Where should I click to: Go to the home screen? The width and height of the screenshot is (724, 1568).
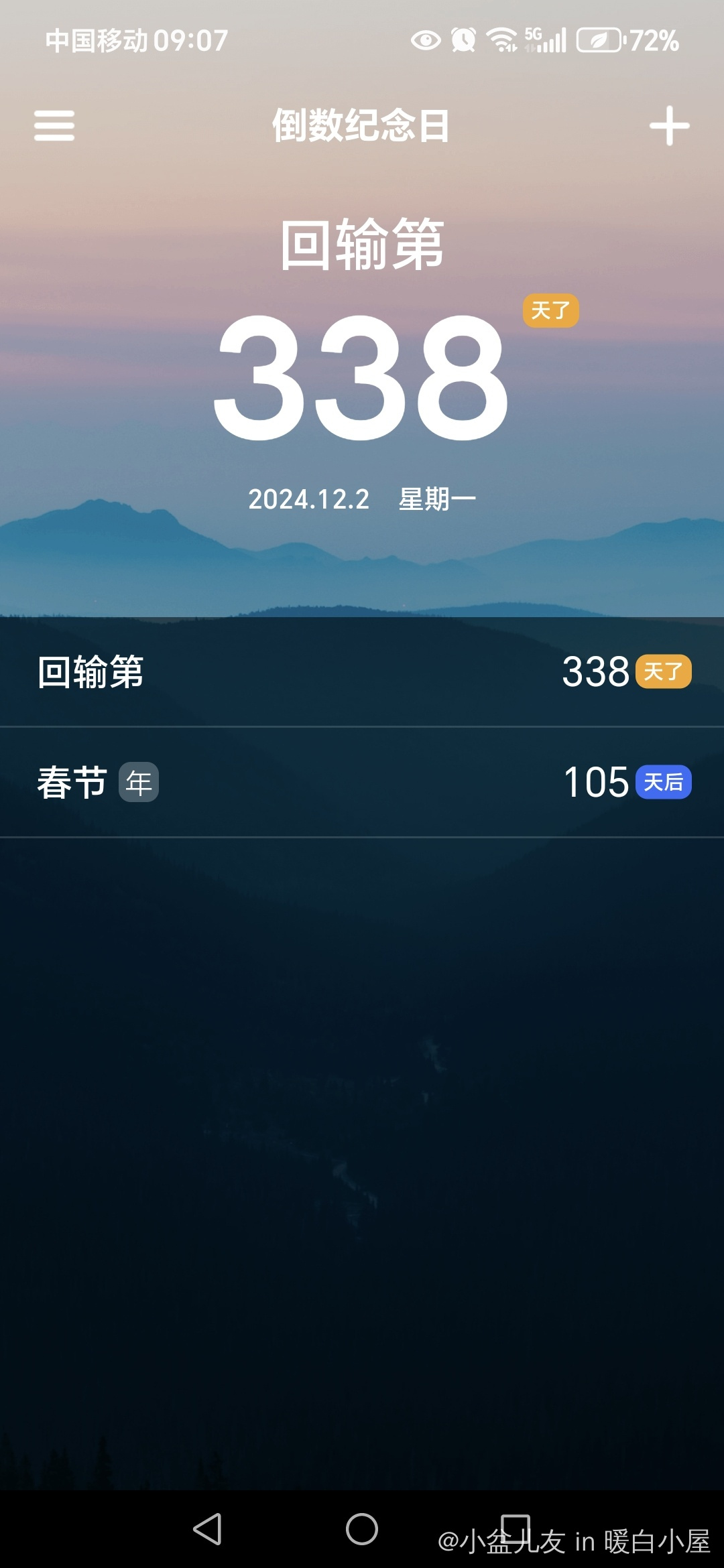362,1529
